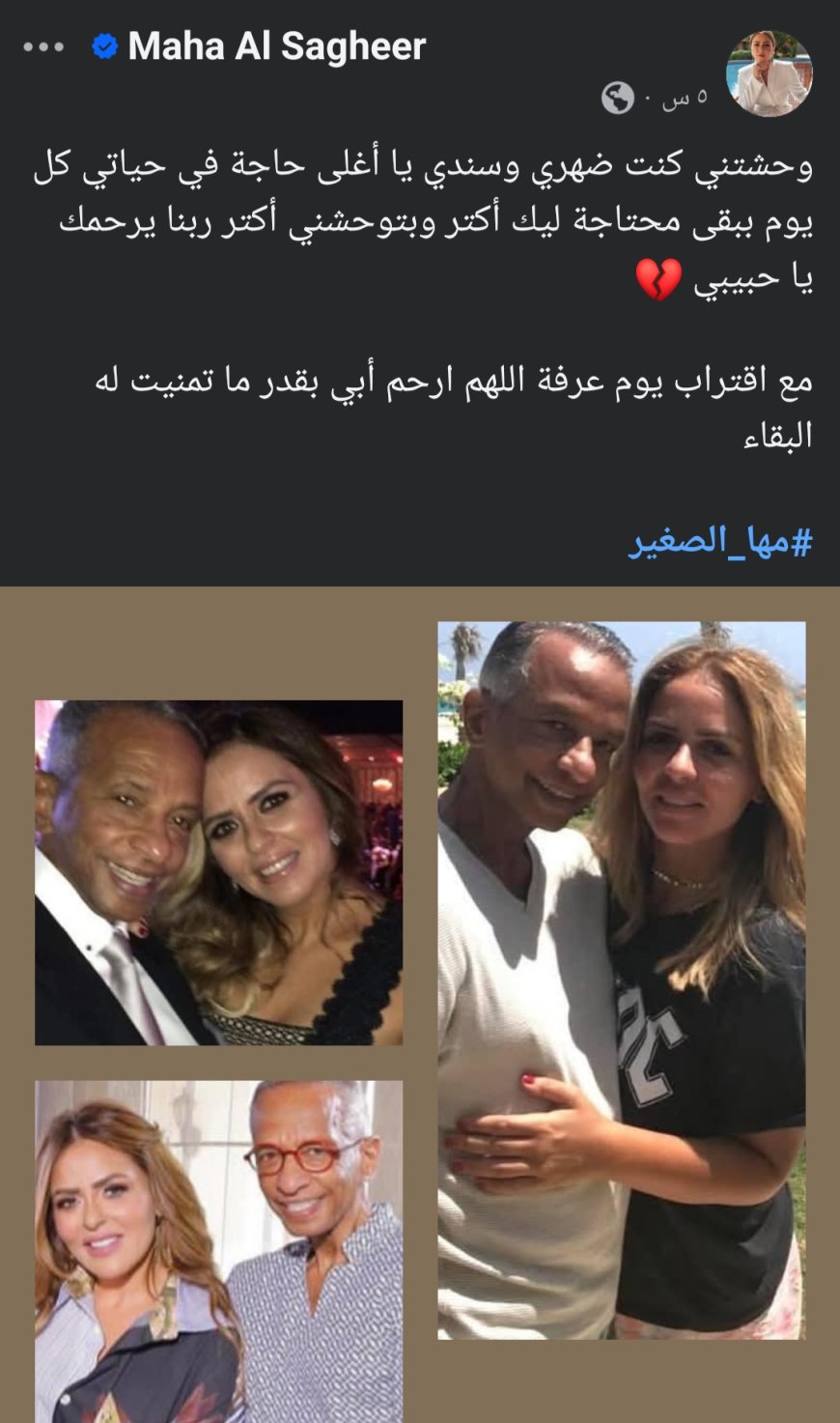Open Maha Al Sagheer's profile name
This screenshot has height=1423, width=840.
click(x=276, y=46)
